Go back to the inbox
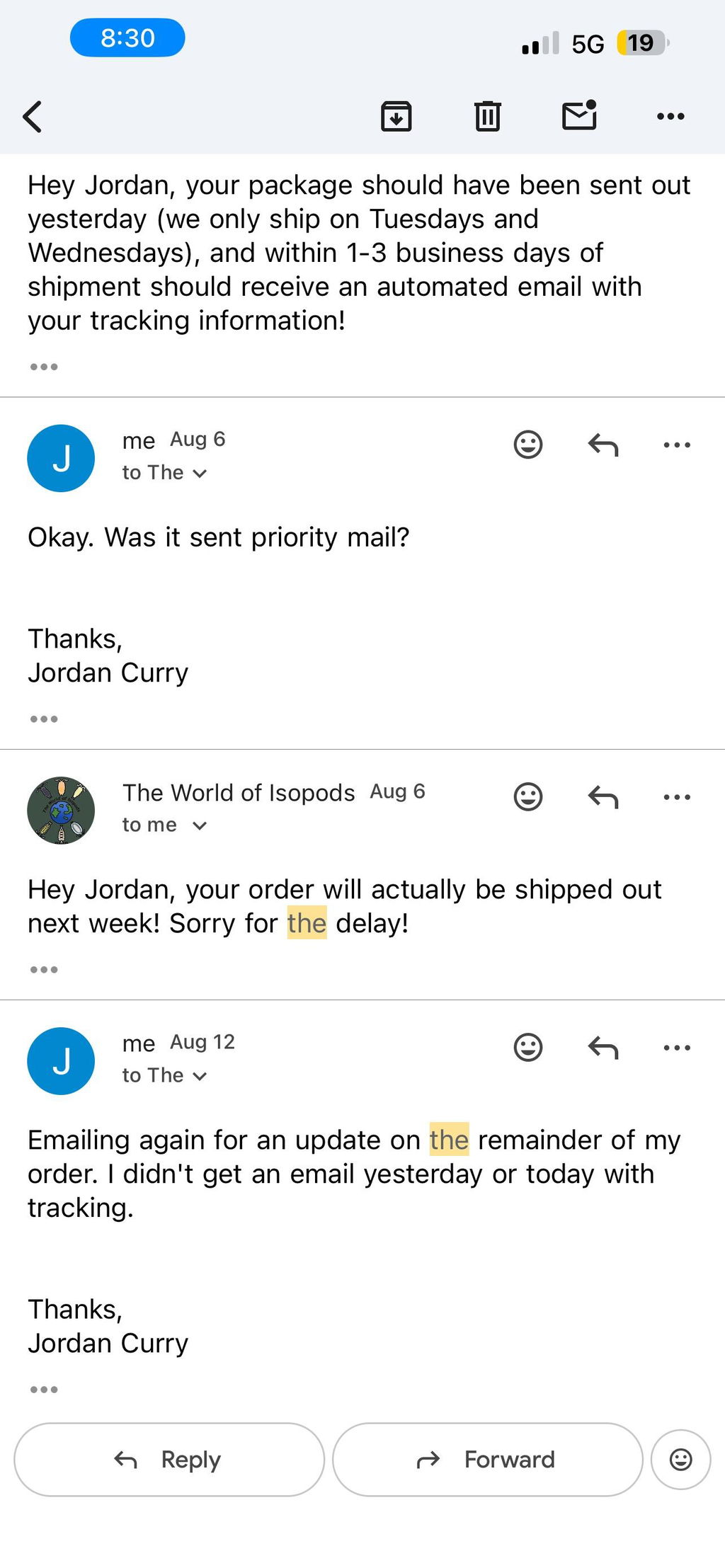The image size is (725, 1568). pyautogui.click(x=33, y=116)
